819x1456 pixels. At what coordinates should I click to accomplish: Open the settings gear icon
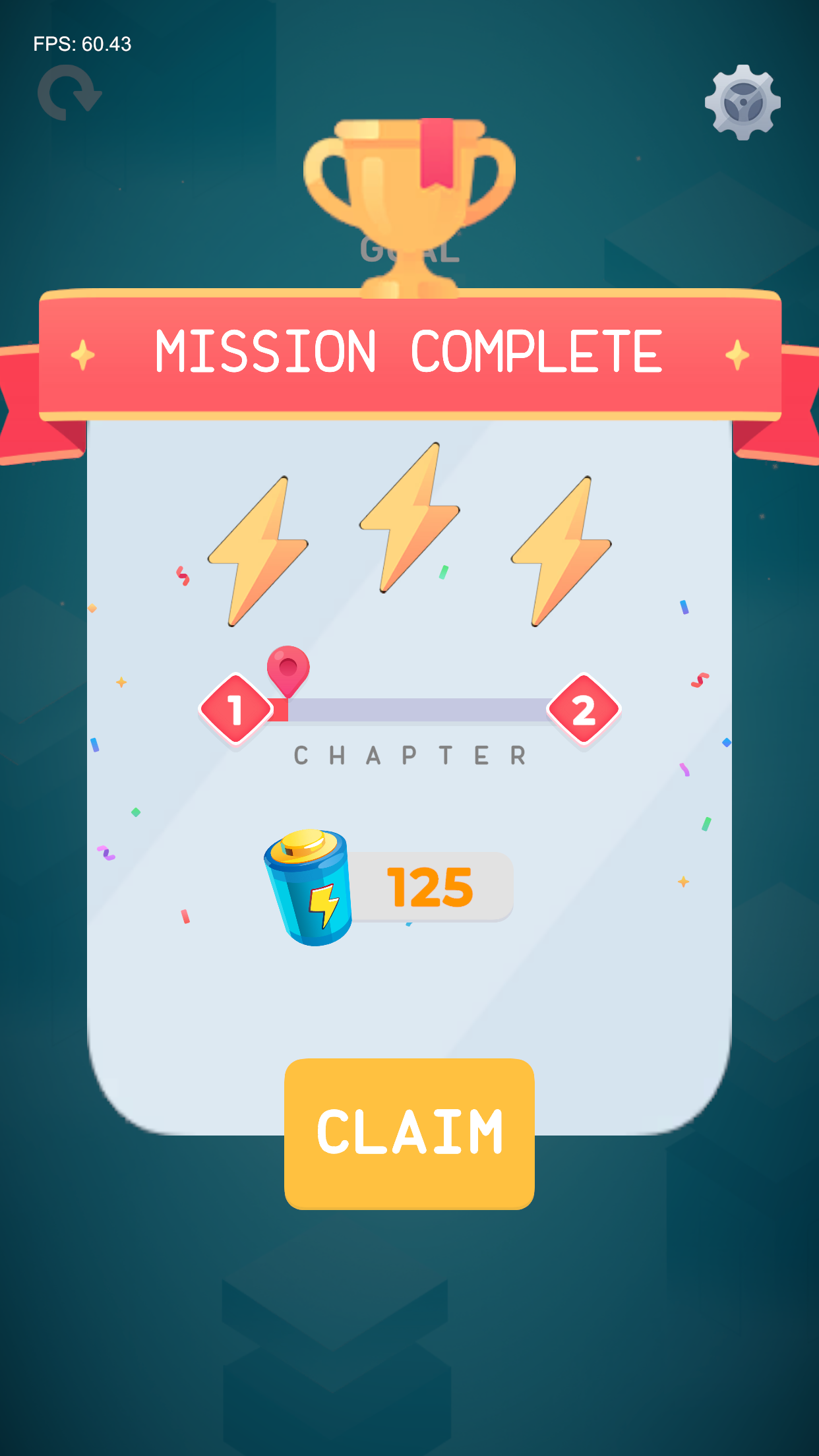point(744,104)
